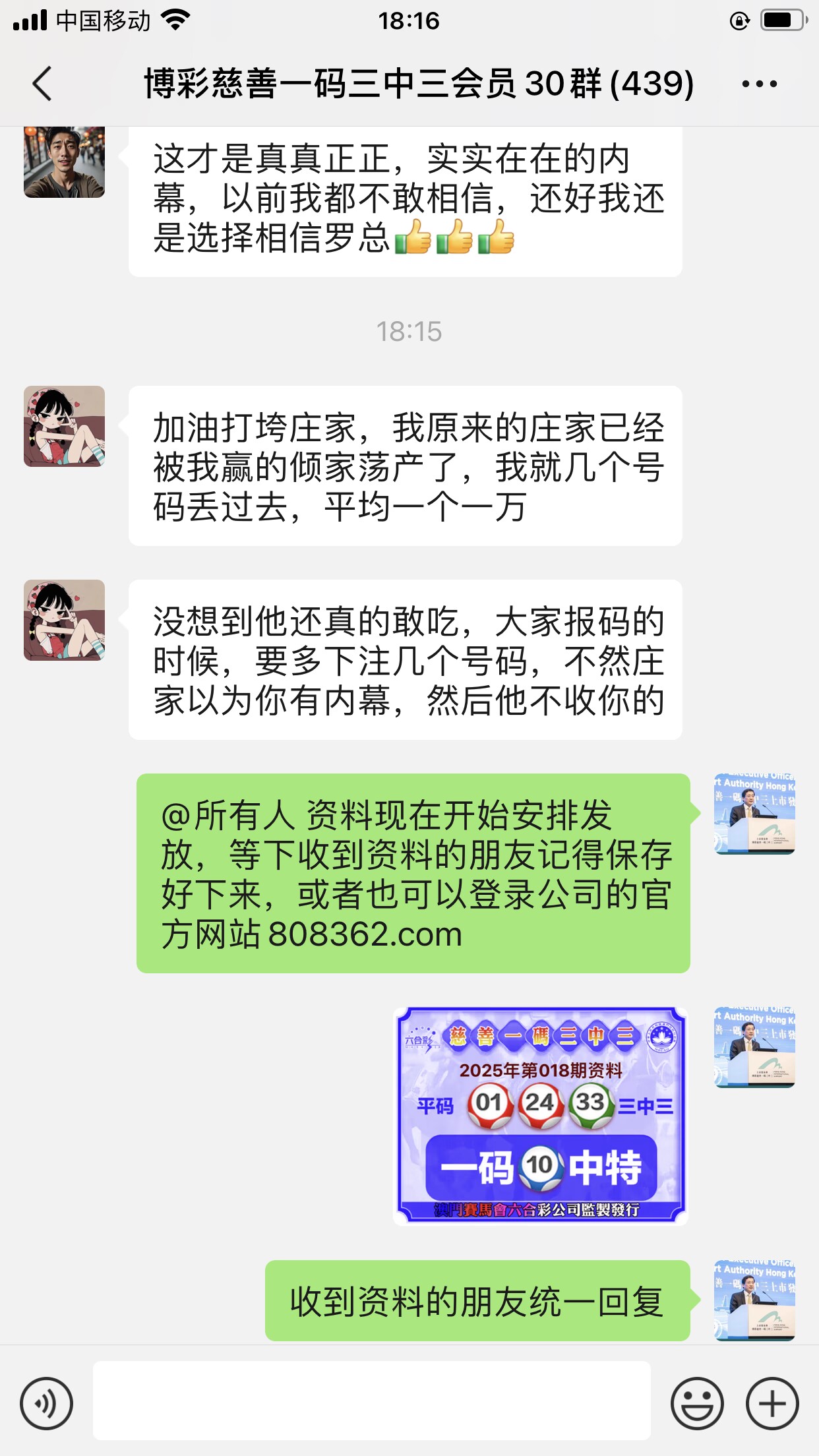Open avatar beside the 加油打垮庄家 message
819x1456 pixels.
[x=64, y=427]
